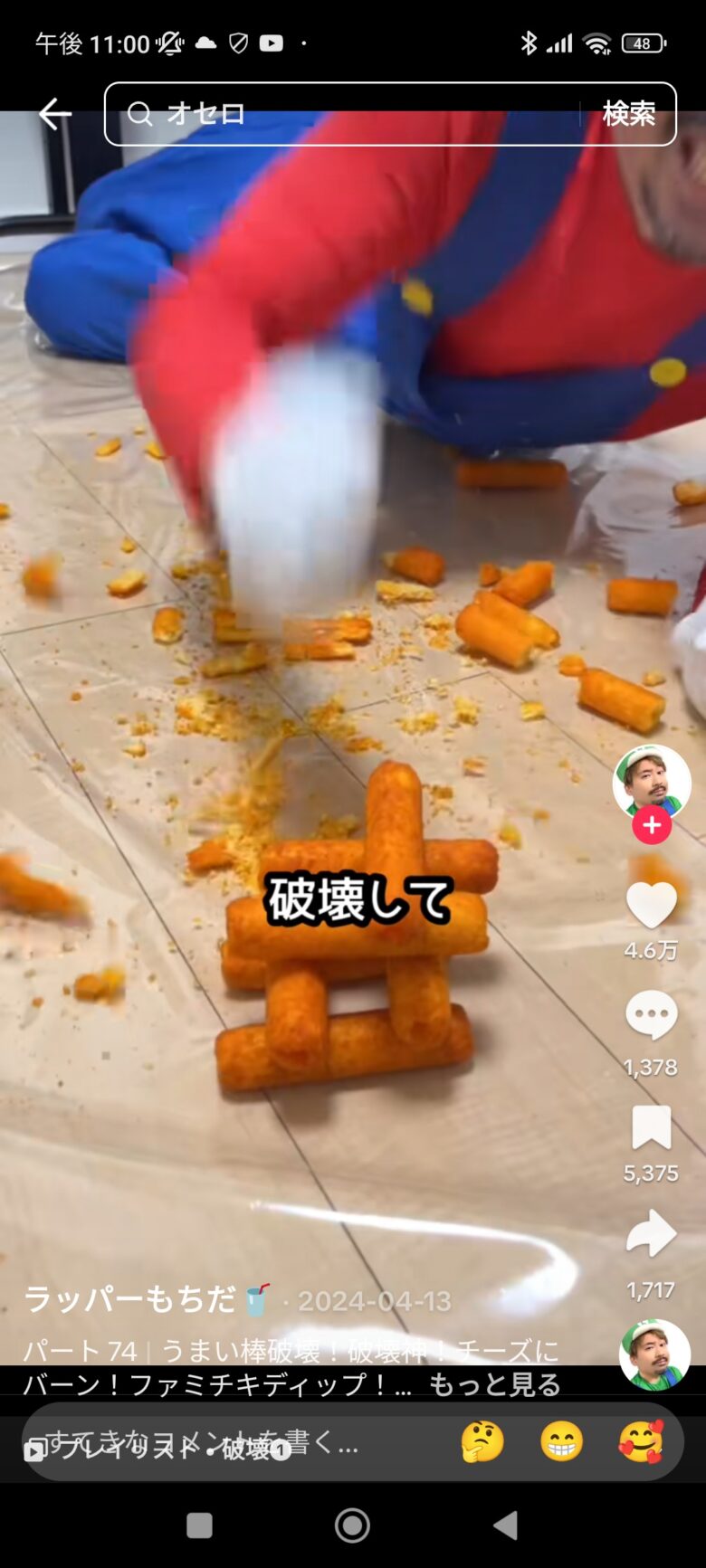
Task: Open ラッパーもちだ username
Action: pos(129,1300)
